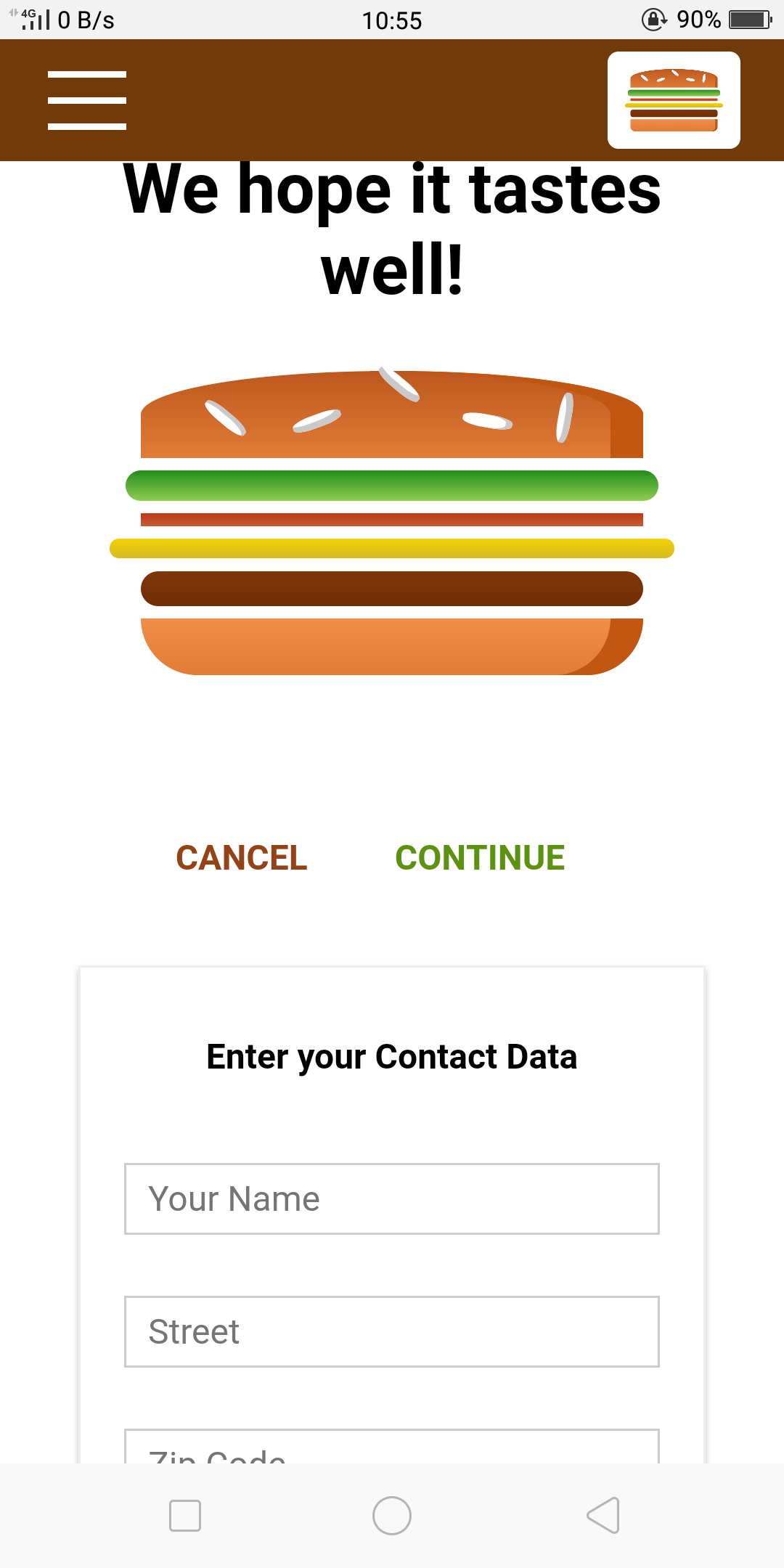
Task: Cancel the burger order
Action: point(242,858)
